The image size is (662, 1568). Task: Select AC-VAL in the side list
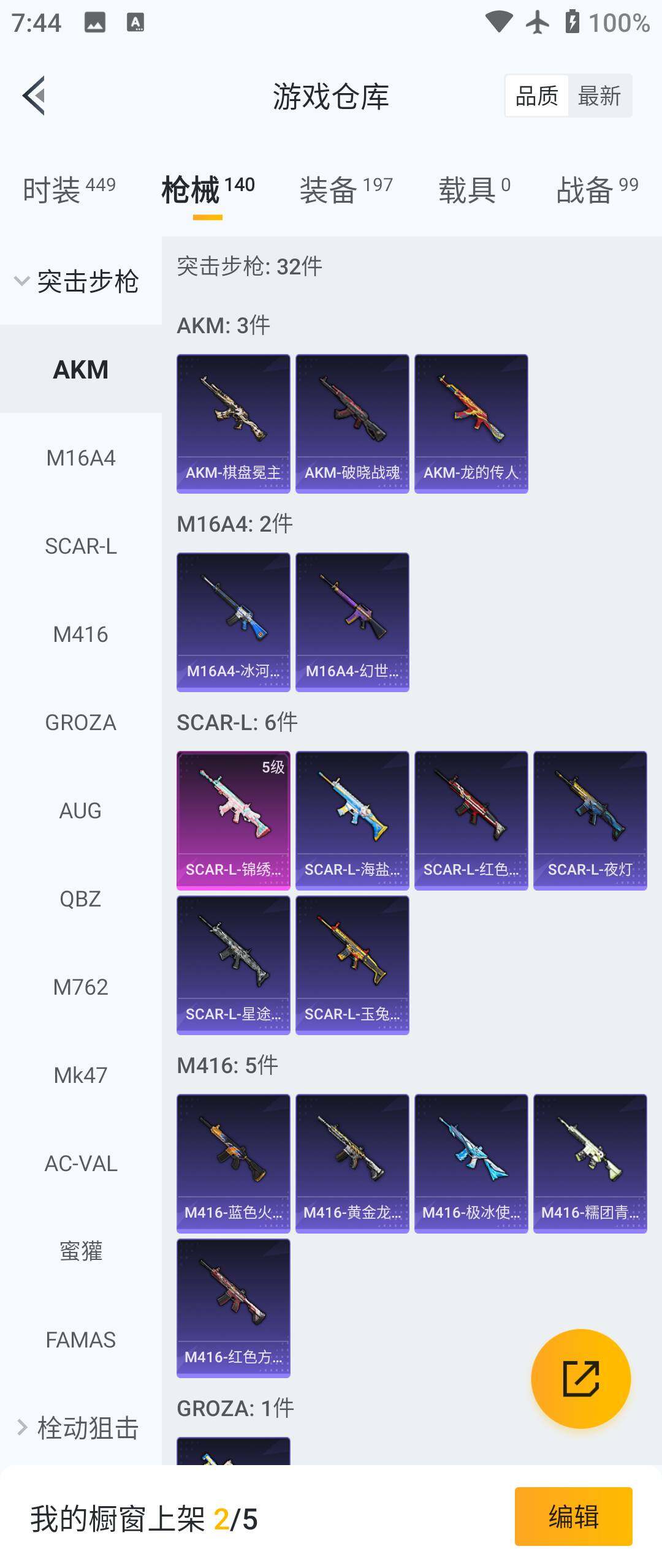click(x=80, y=1163)
